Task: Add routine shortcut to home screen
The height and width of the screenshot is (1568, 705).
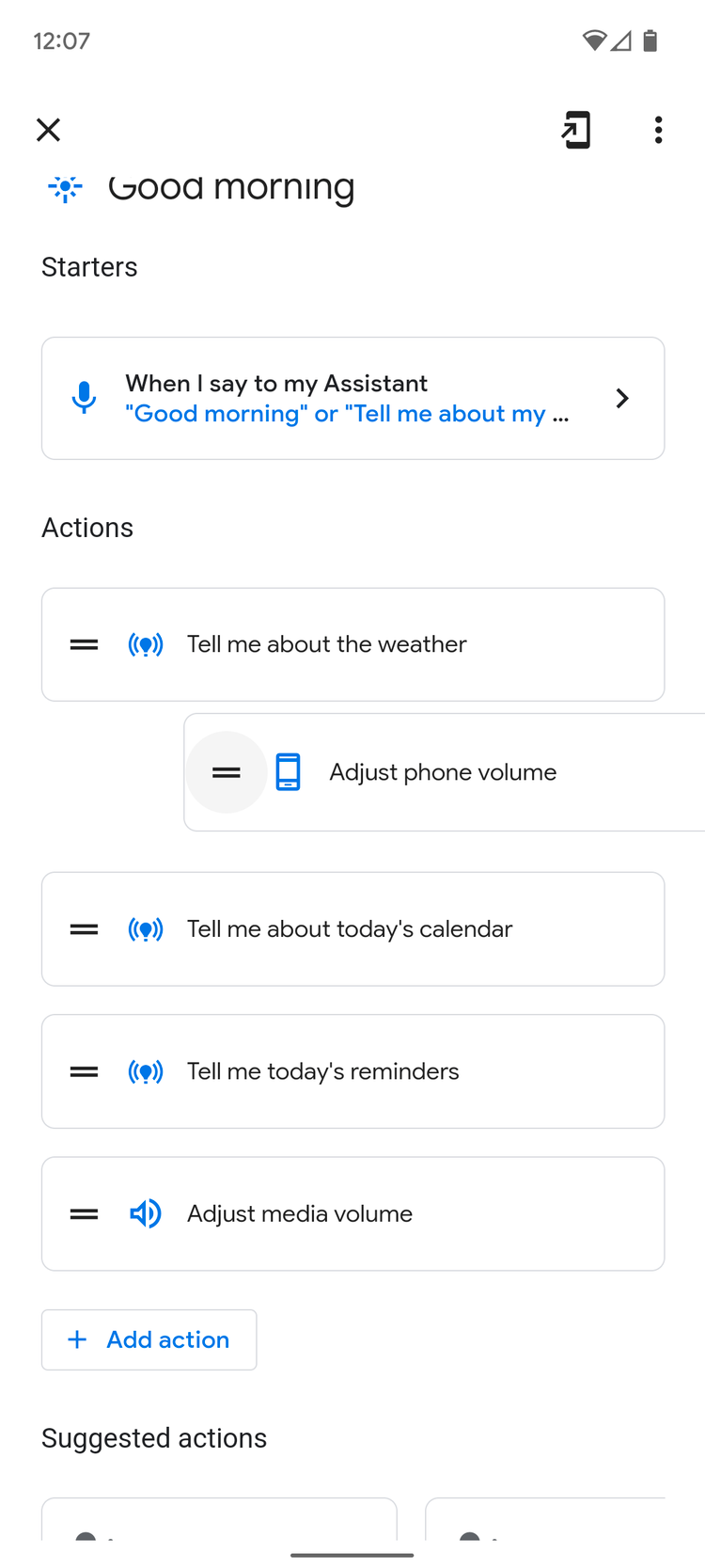Action: point(576,130)
